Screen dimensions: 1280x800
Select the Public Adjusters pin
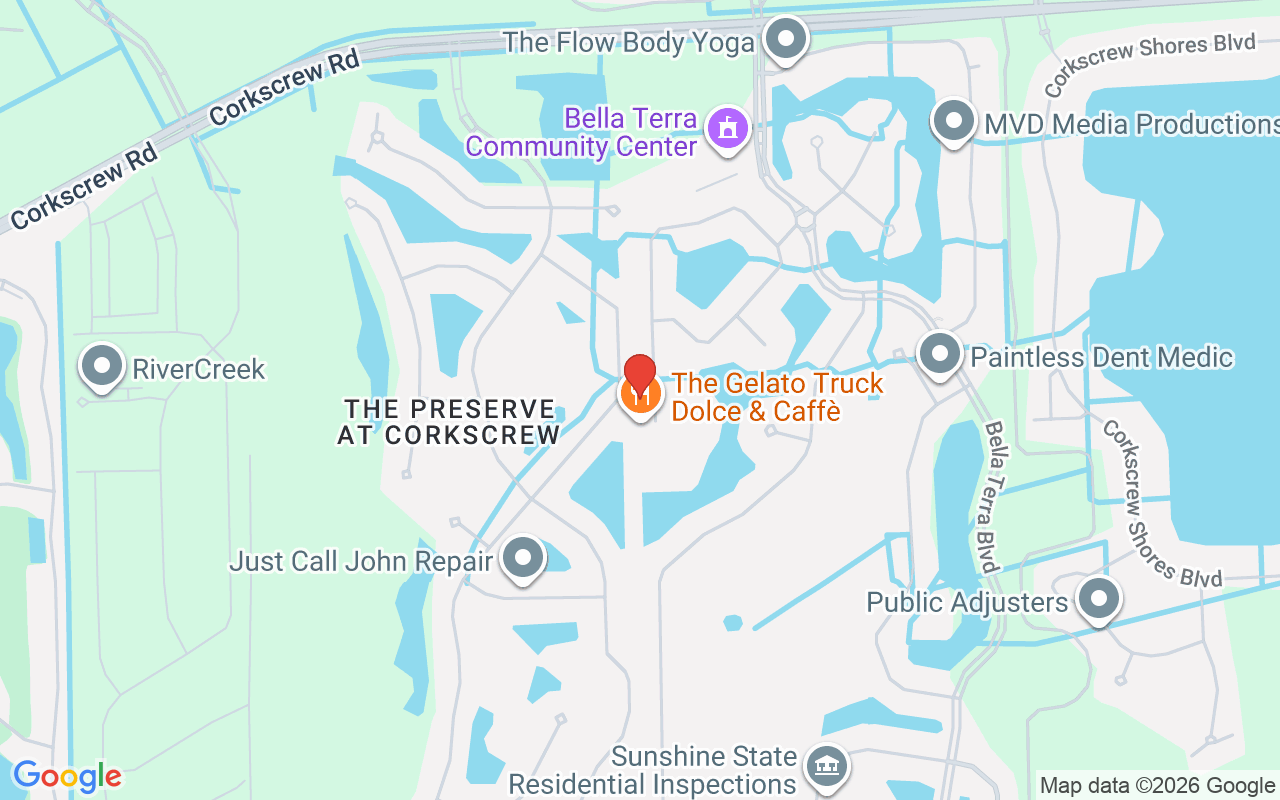[1099, 600]
